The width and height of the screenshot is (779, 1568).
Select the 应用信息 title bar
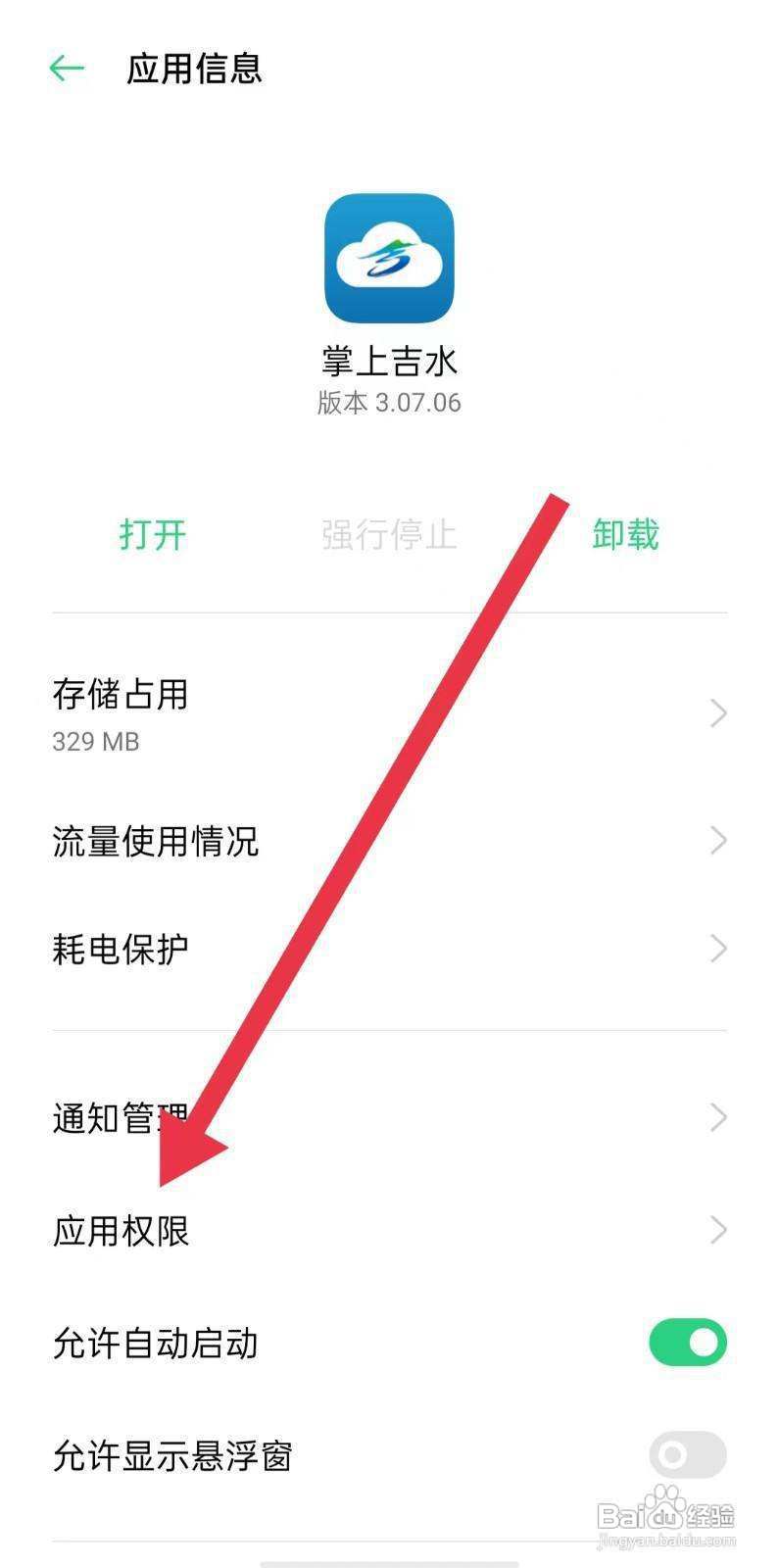(194, 68)
